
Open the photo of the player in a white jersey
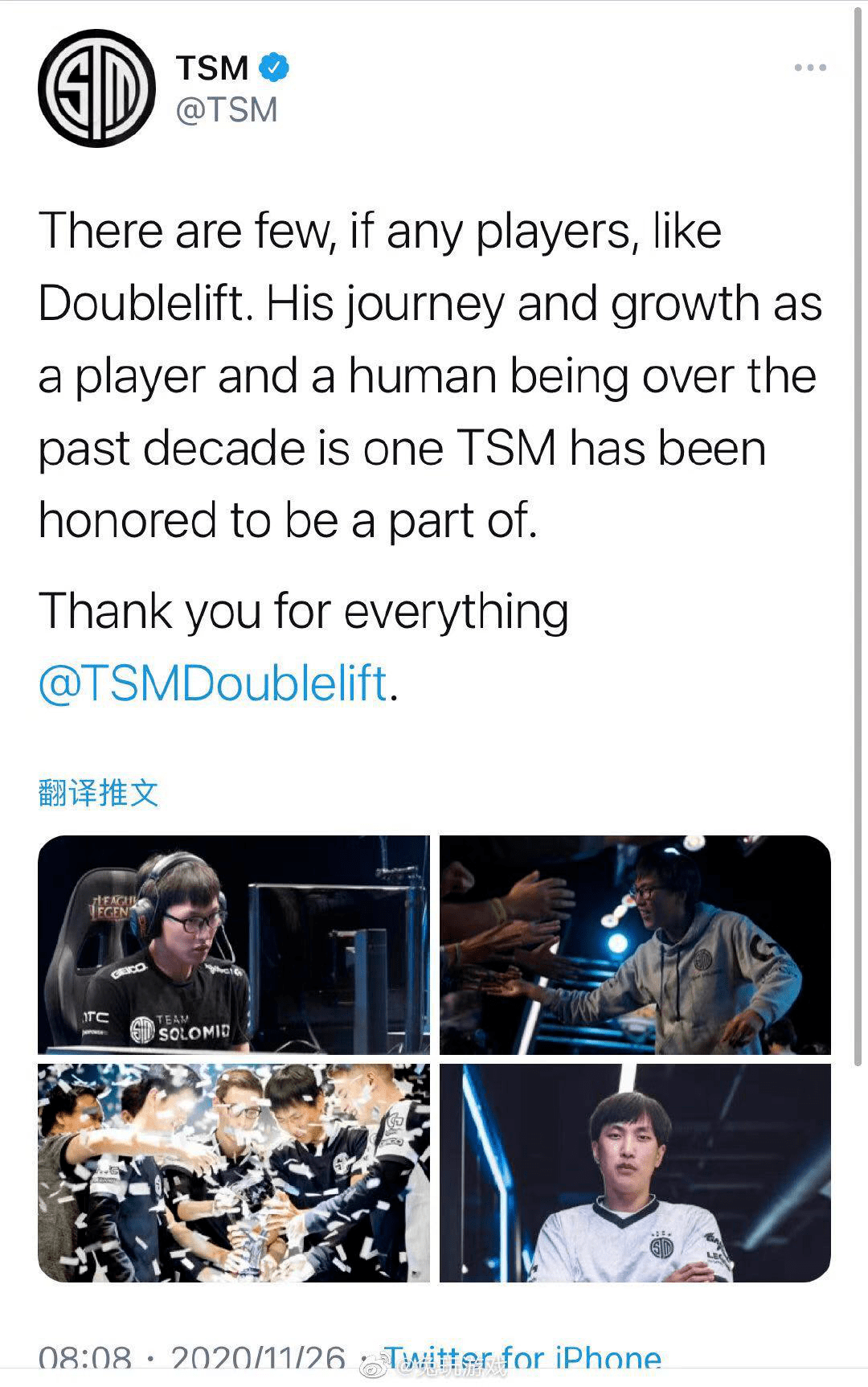point(635,1172)
